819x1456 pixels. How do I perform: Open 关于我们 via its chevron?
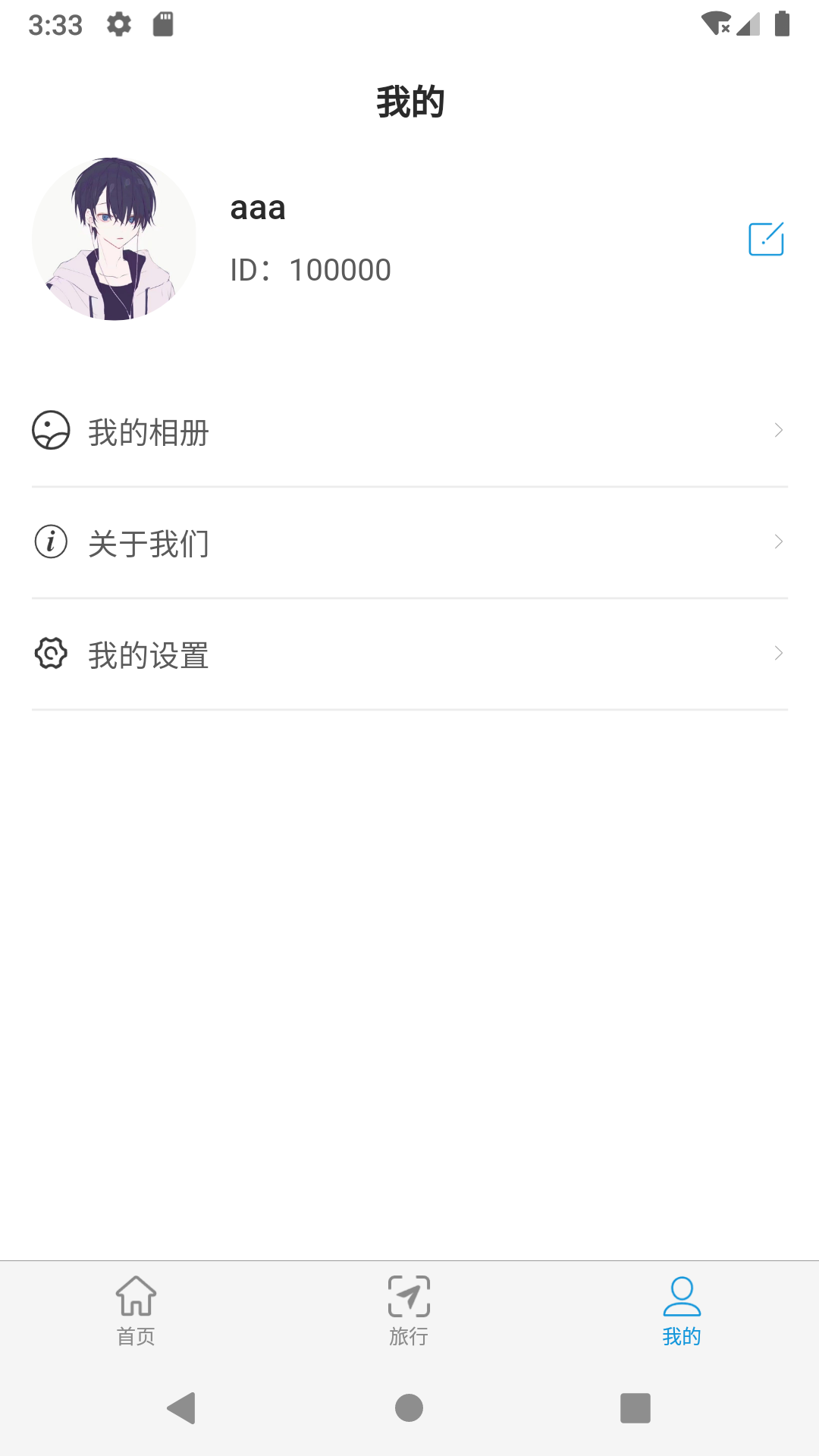click(779, 541)
